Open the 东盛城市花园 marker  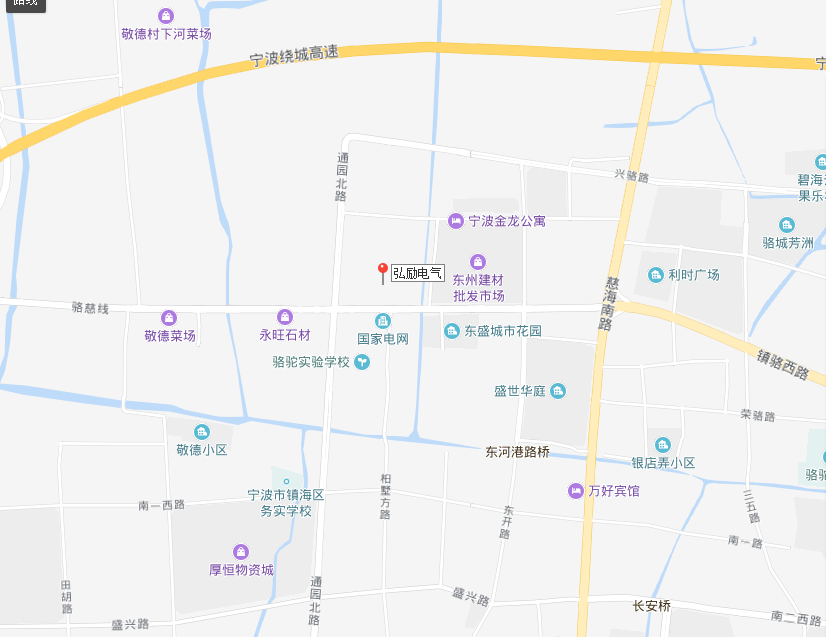click(452, 330)
